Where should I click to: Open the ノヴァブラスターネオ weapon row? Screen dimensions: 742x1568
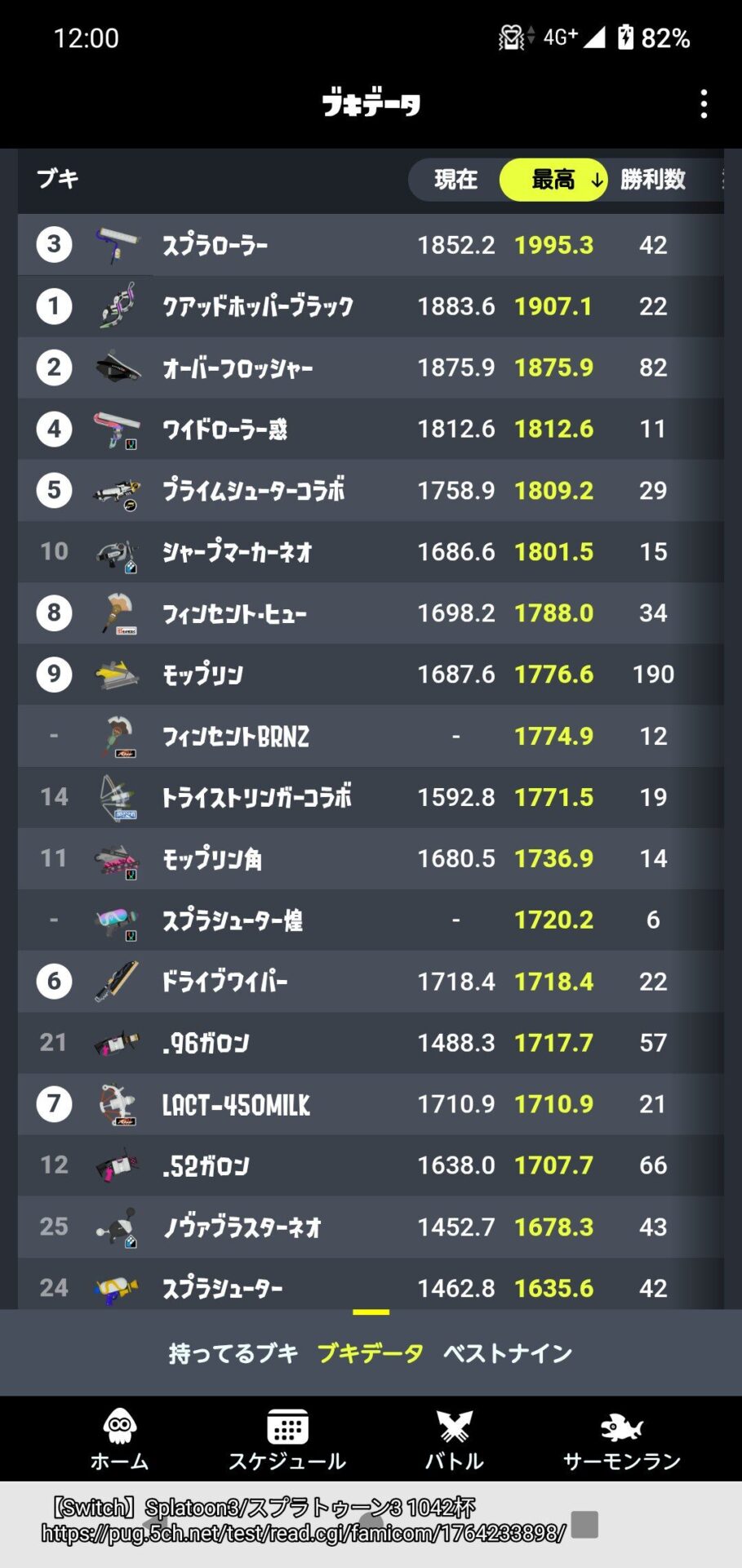(371, 1227)
